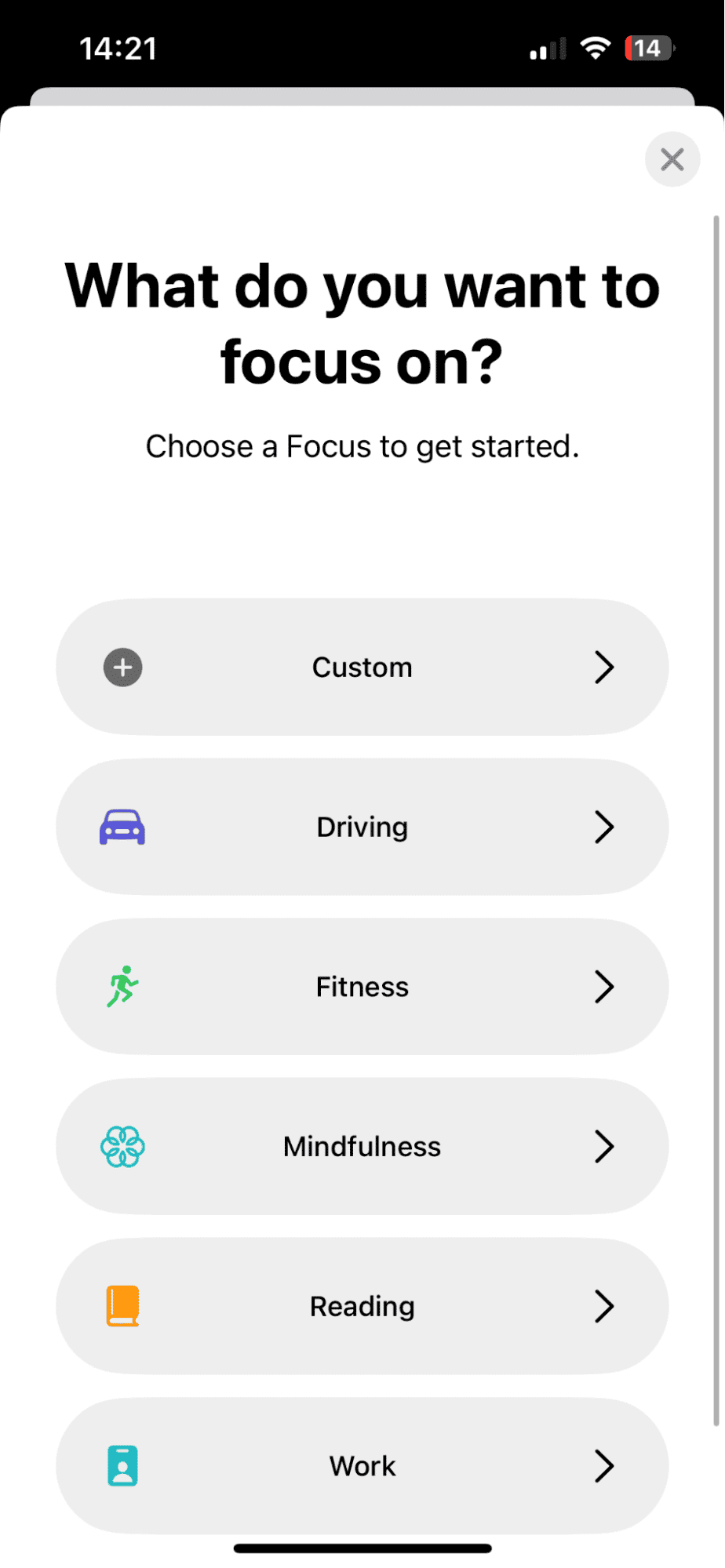Choose the Mindfulness focus

pos(362,1146)
